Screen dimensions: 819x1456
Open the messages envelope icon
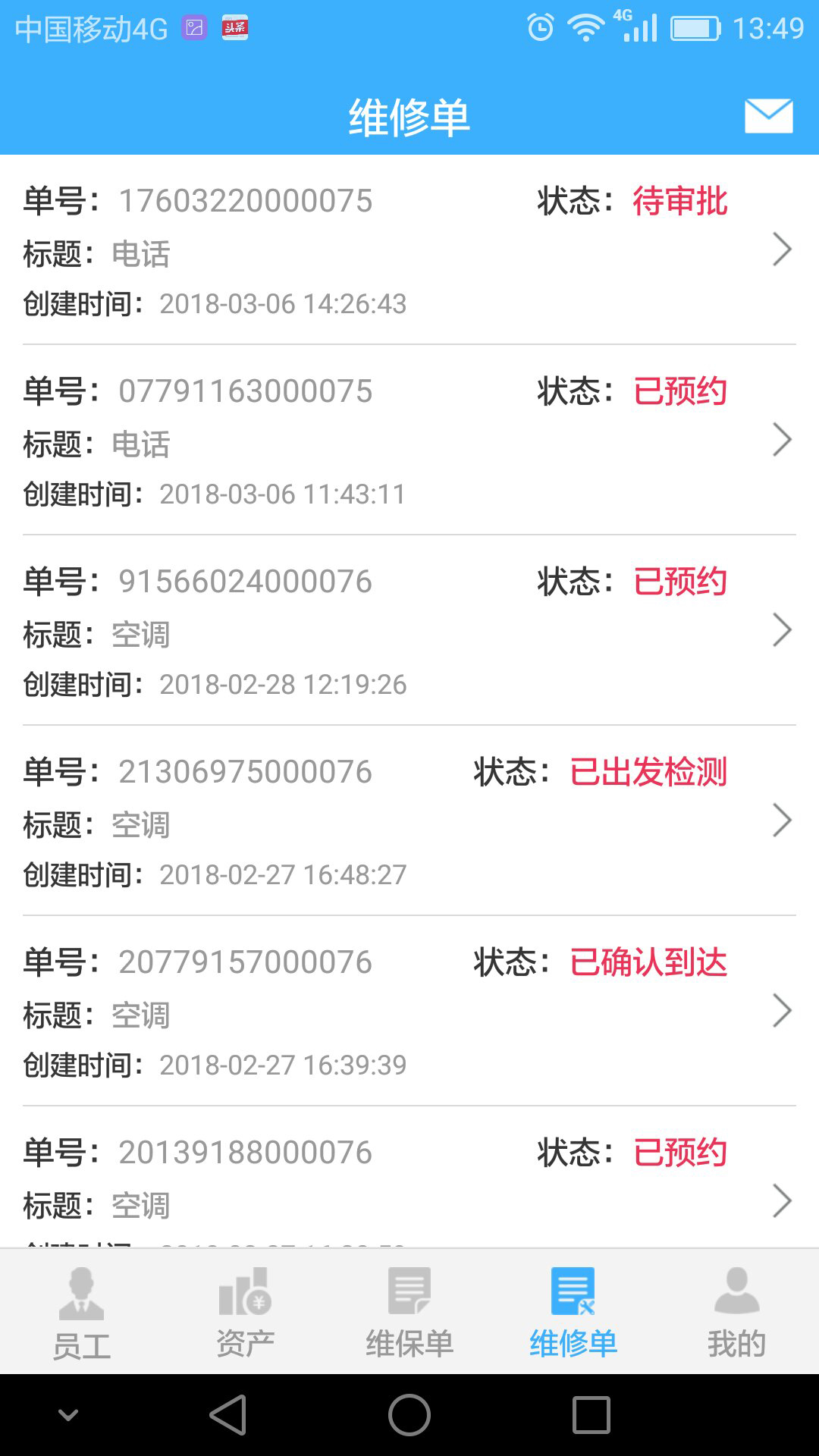768,116
